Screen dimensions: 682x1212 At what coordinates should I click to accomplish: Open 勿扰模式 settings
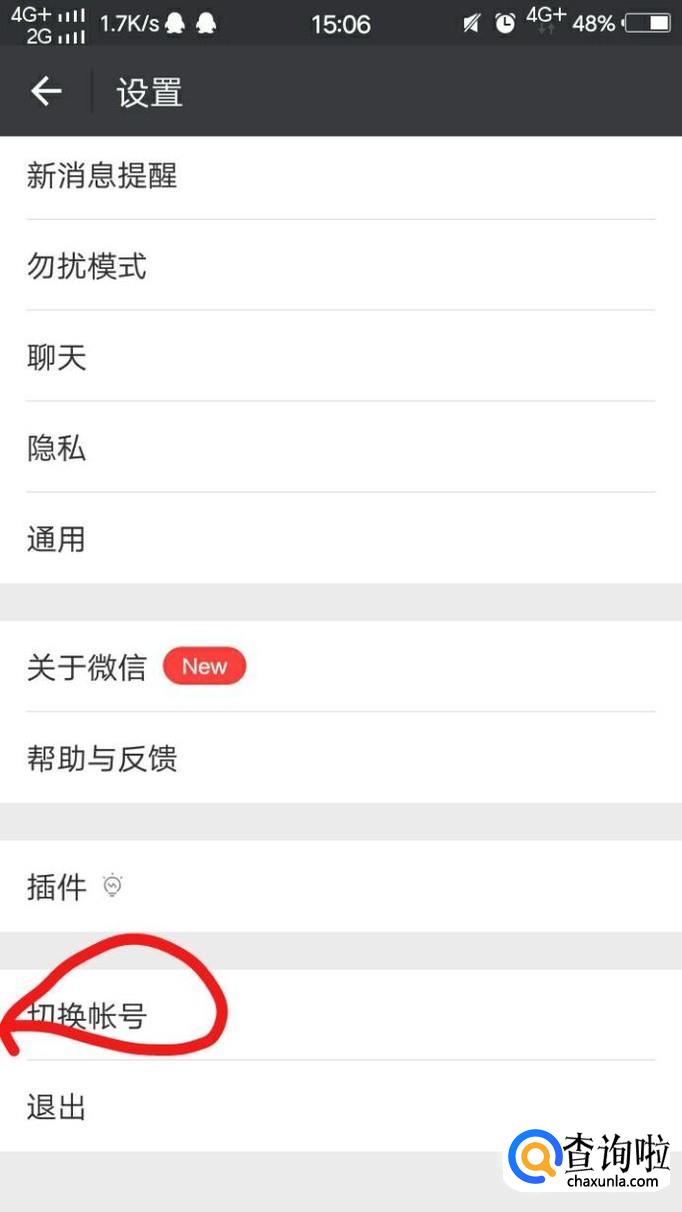(x=340, y=267)
